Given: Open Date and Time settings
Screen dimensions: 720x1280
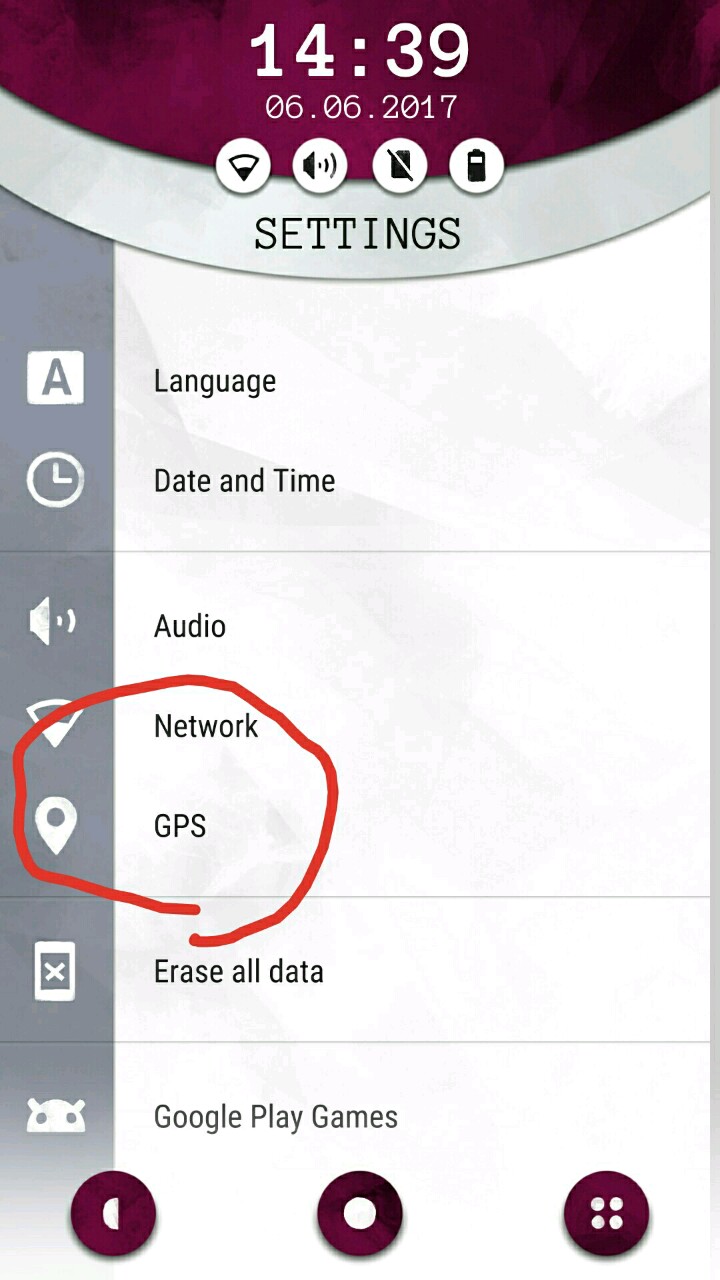Looking at the screenshot, I should [x=244, y=481].
